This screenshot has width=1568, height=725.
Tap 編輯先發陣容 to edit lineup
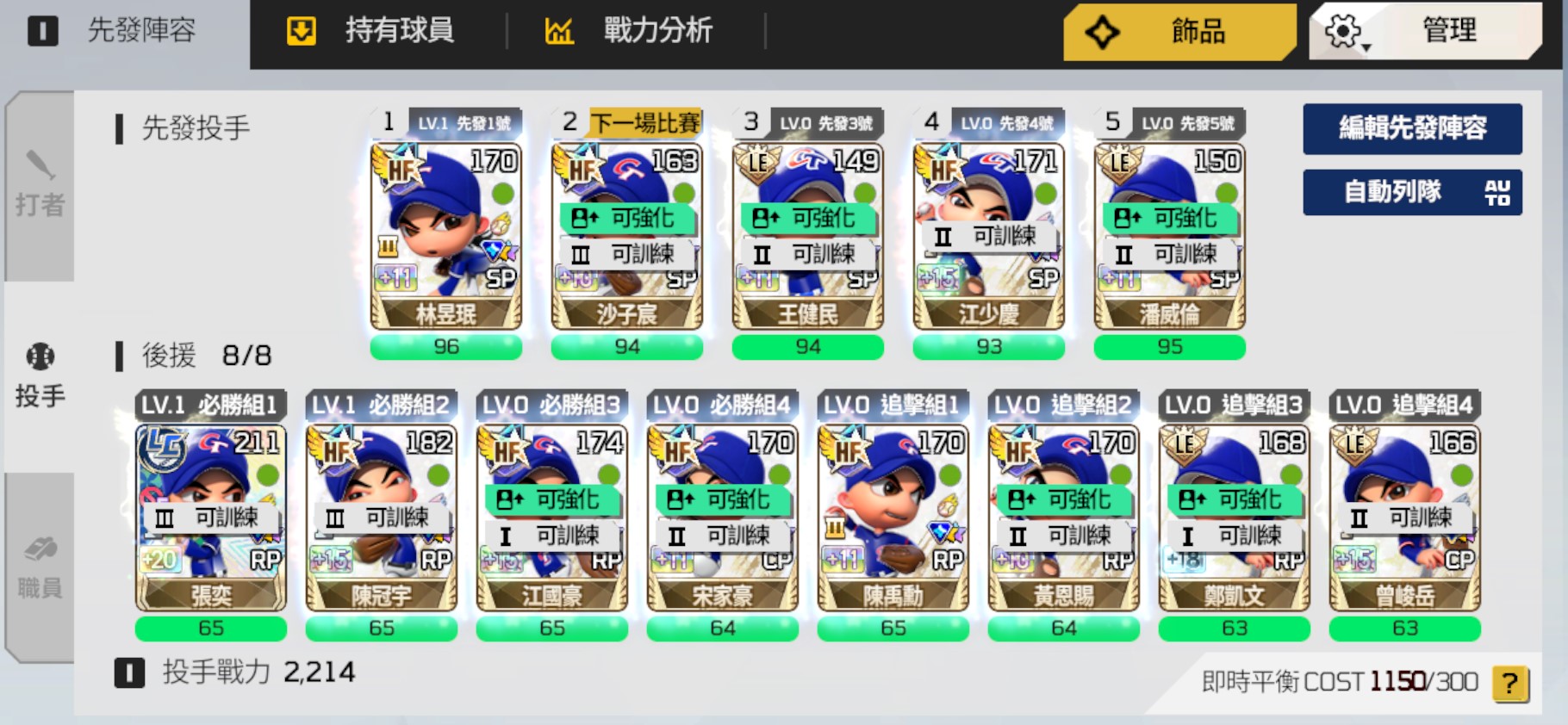1411,128
